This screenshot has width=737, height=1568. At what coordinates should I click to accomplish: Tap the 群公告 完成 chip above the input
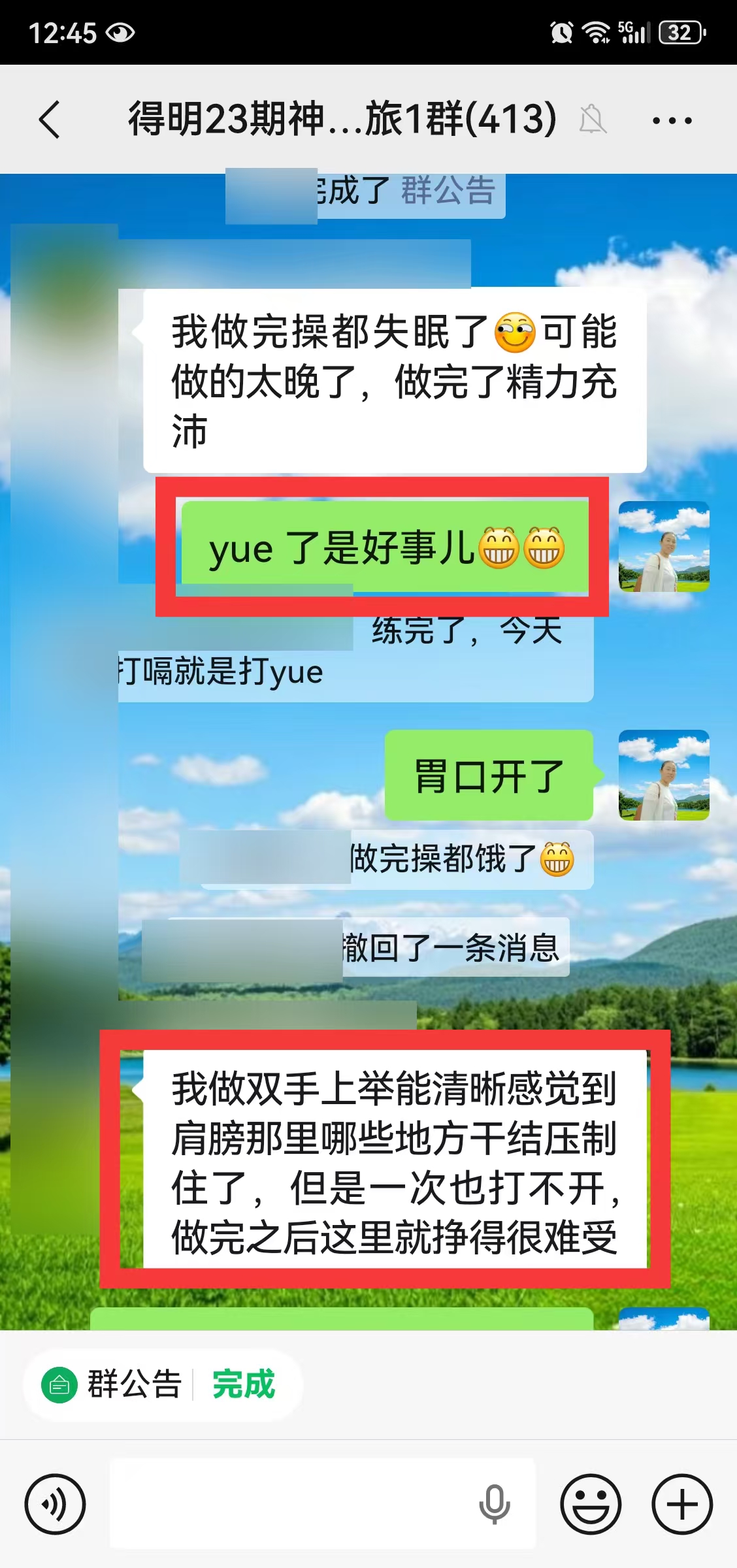point(163,1385)
